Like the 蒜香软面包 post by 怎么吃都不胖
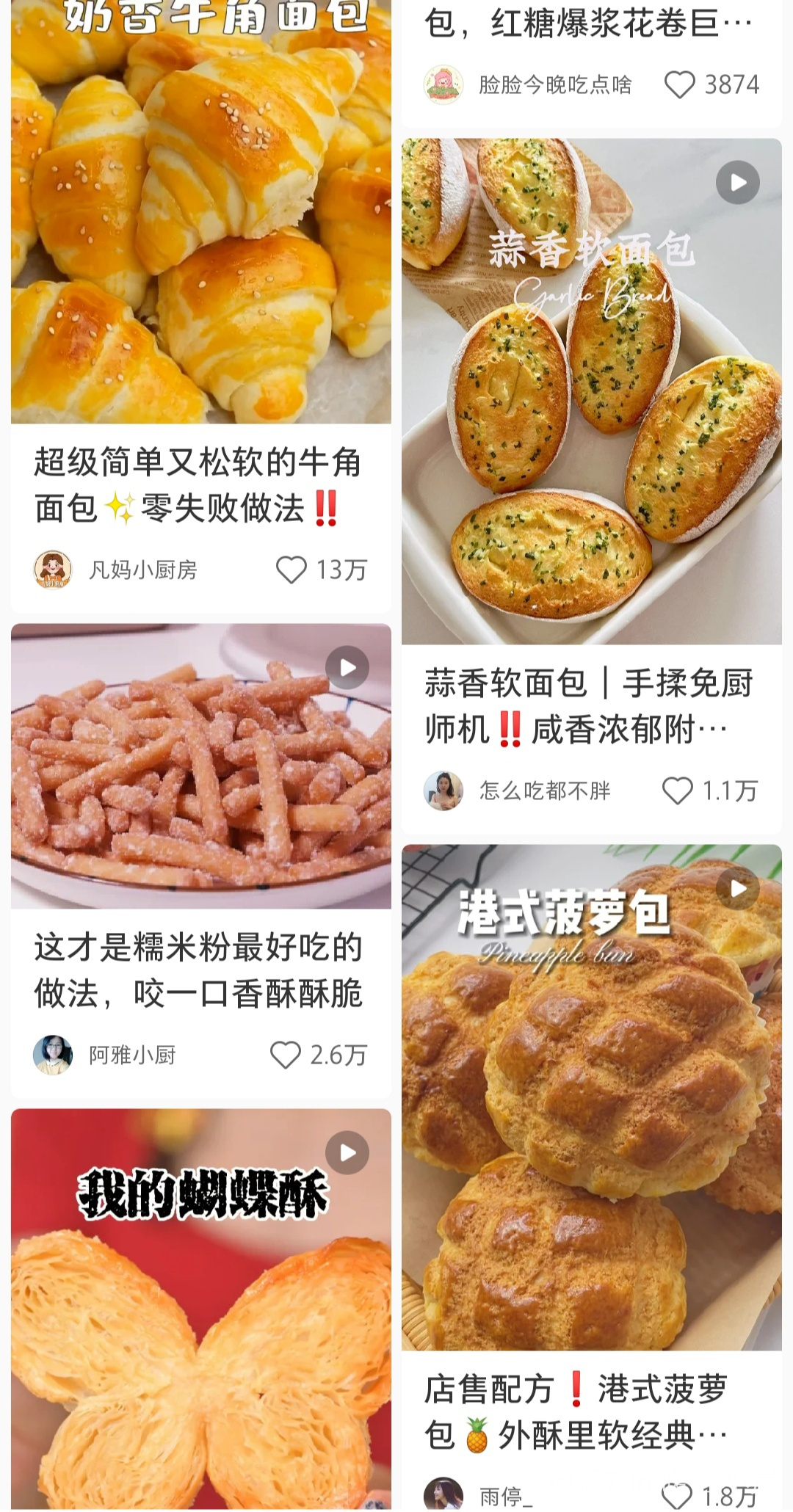793x1512 pixels. (677, 790)
